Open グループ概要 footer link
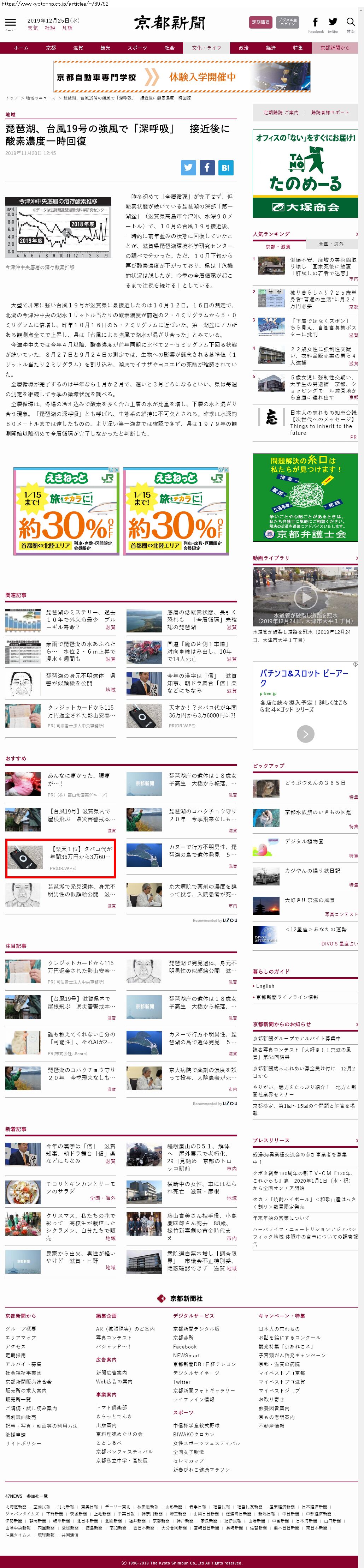 click(x=21, y=1328)
